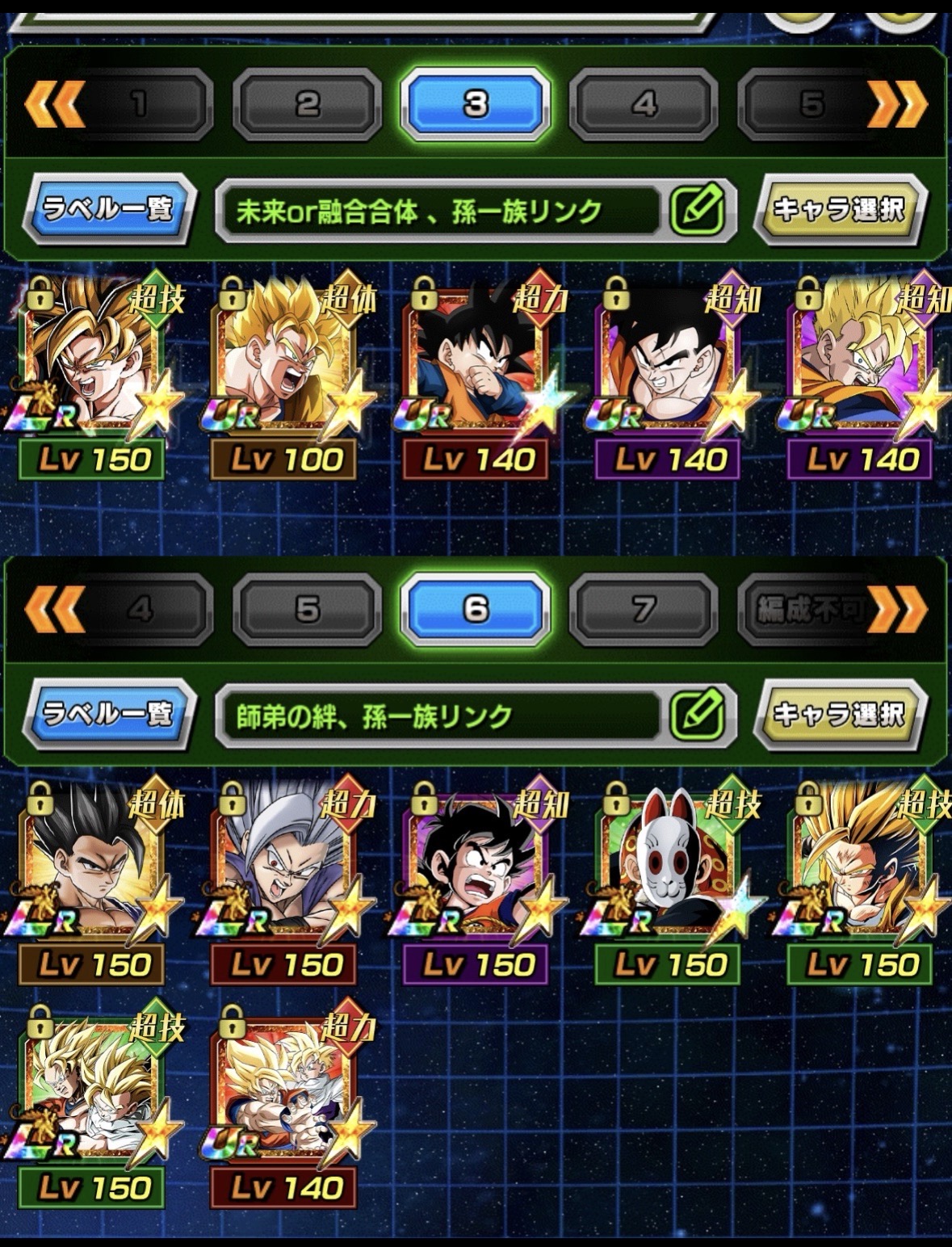This screenshot has width=952, height=1247.
Task: Edit the 未来or融合合体 team label
Action: [x=698, y=210]
